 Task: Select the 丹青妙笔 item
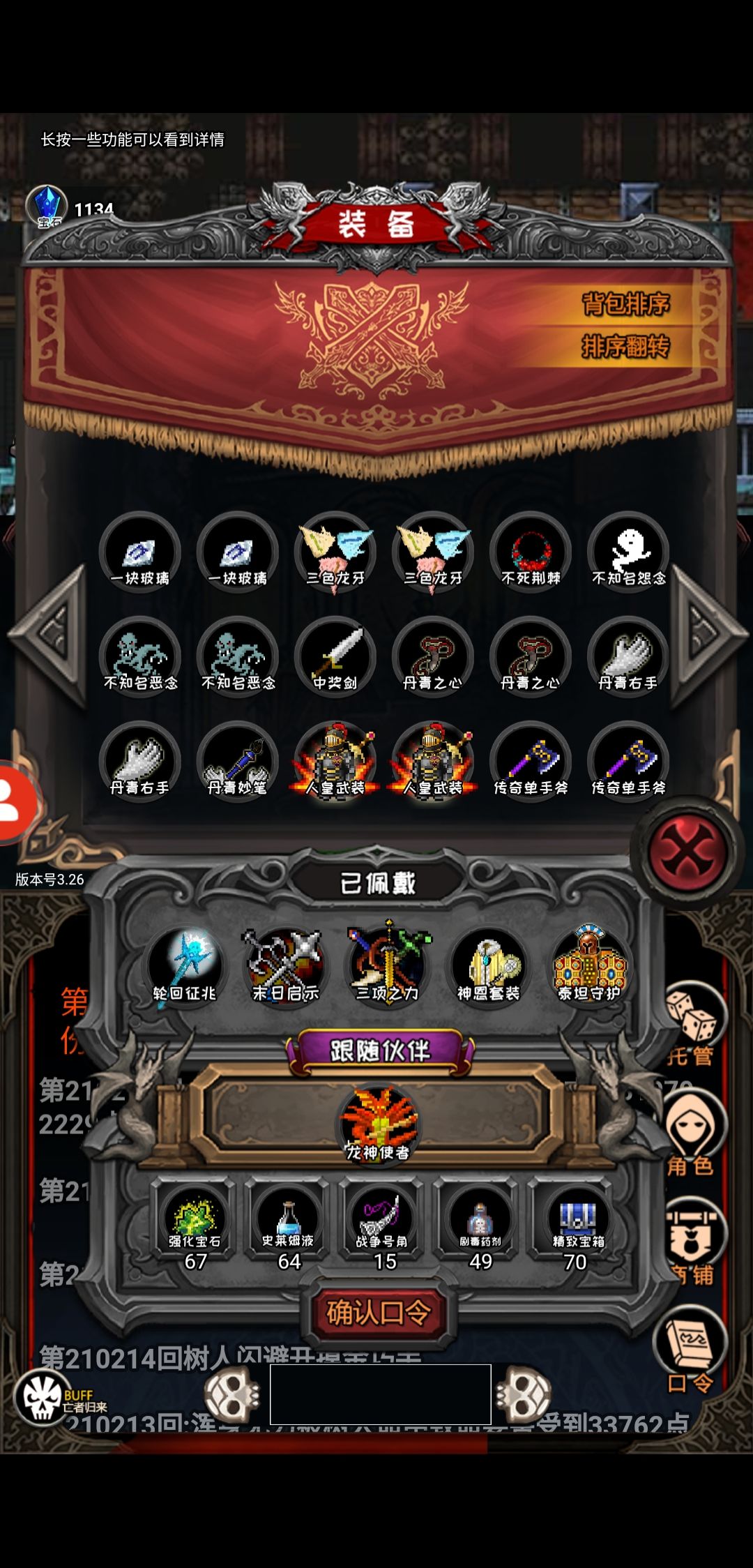[x=238, y=762]
